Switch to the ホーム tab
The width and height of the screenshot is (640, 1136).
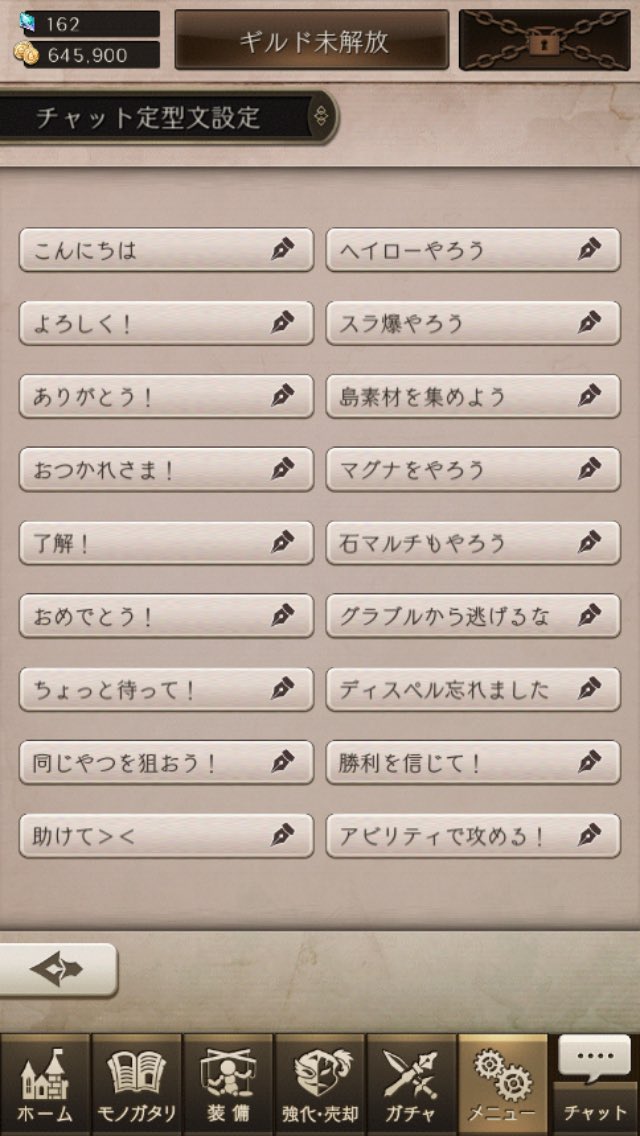[45, 1085]
